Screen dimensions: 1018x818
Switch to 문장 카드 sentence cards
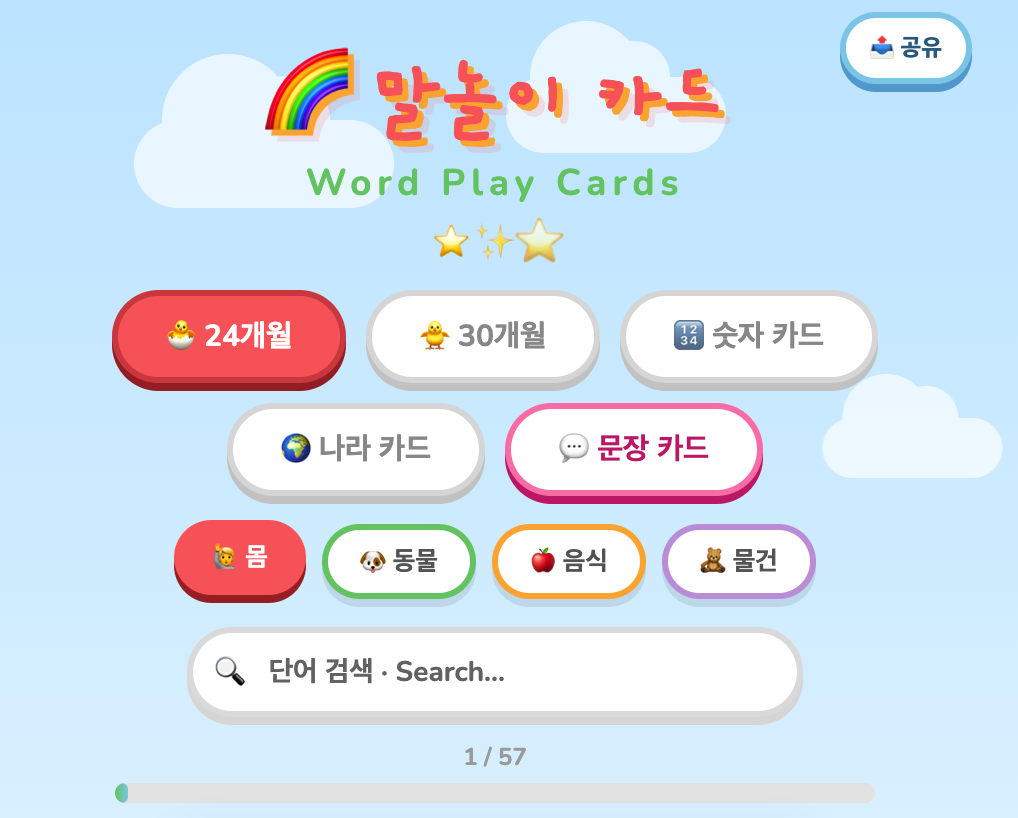pyautogui.click(x=634, y=449)
